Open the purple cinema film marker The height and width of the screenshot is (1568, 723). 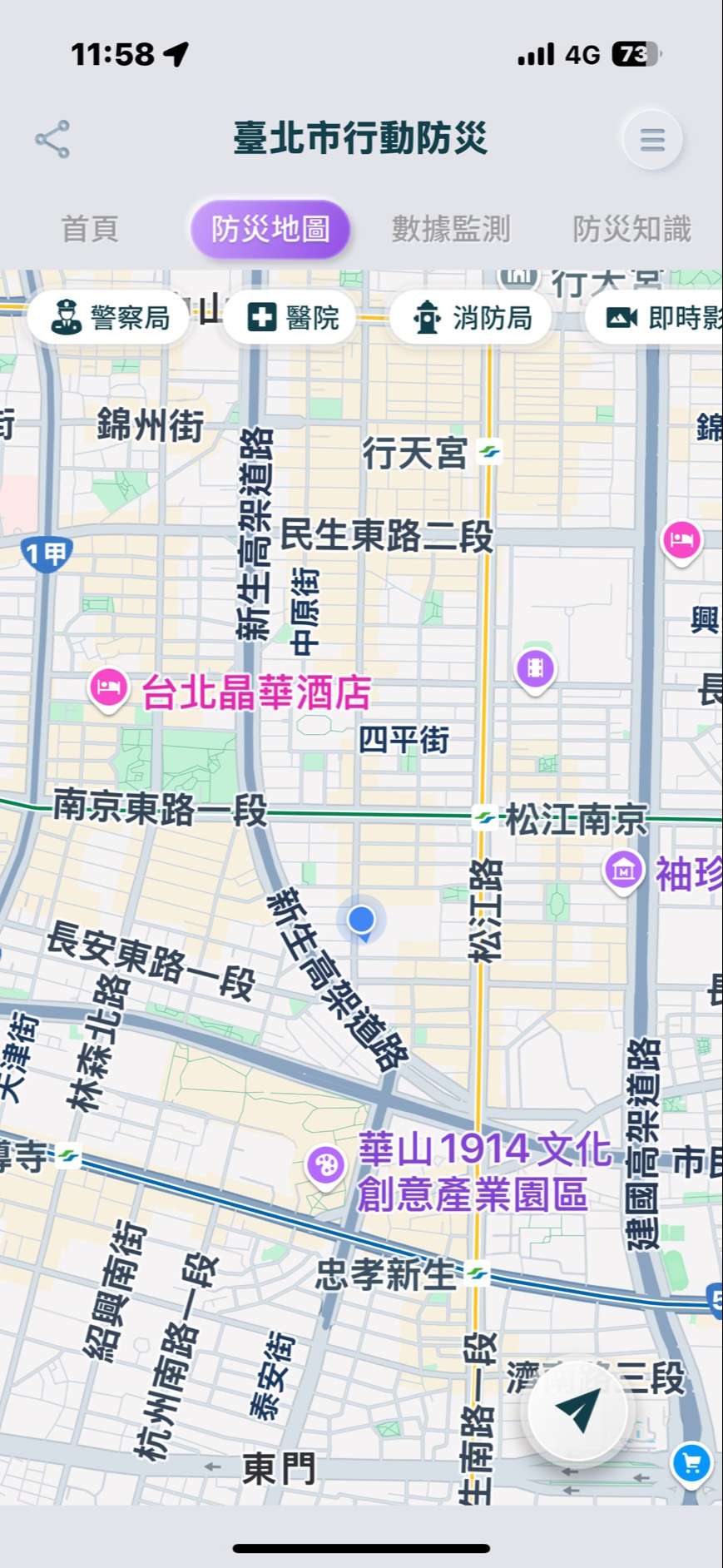click(x=535, y=668)
